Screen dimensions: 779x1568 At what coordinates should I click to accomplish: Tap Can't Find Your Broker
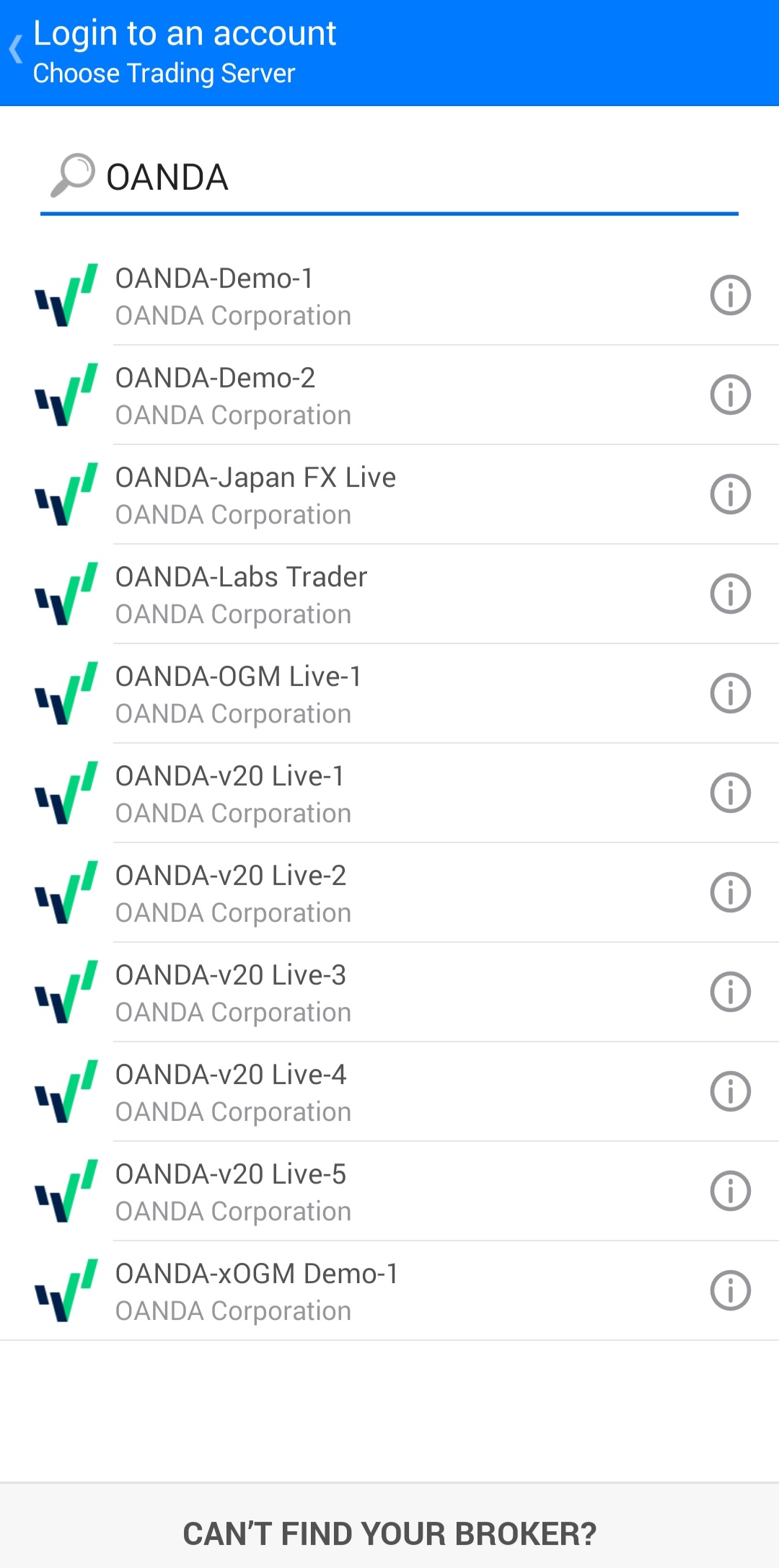click(389, 1533)
